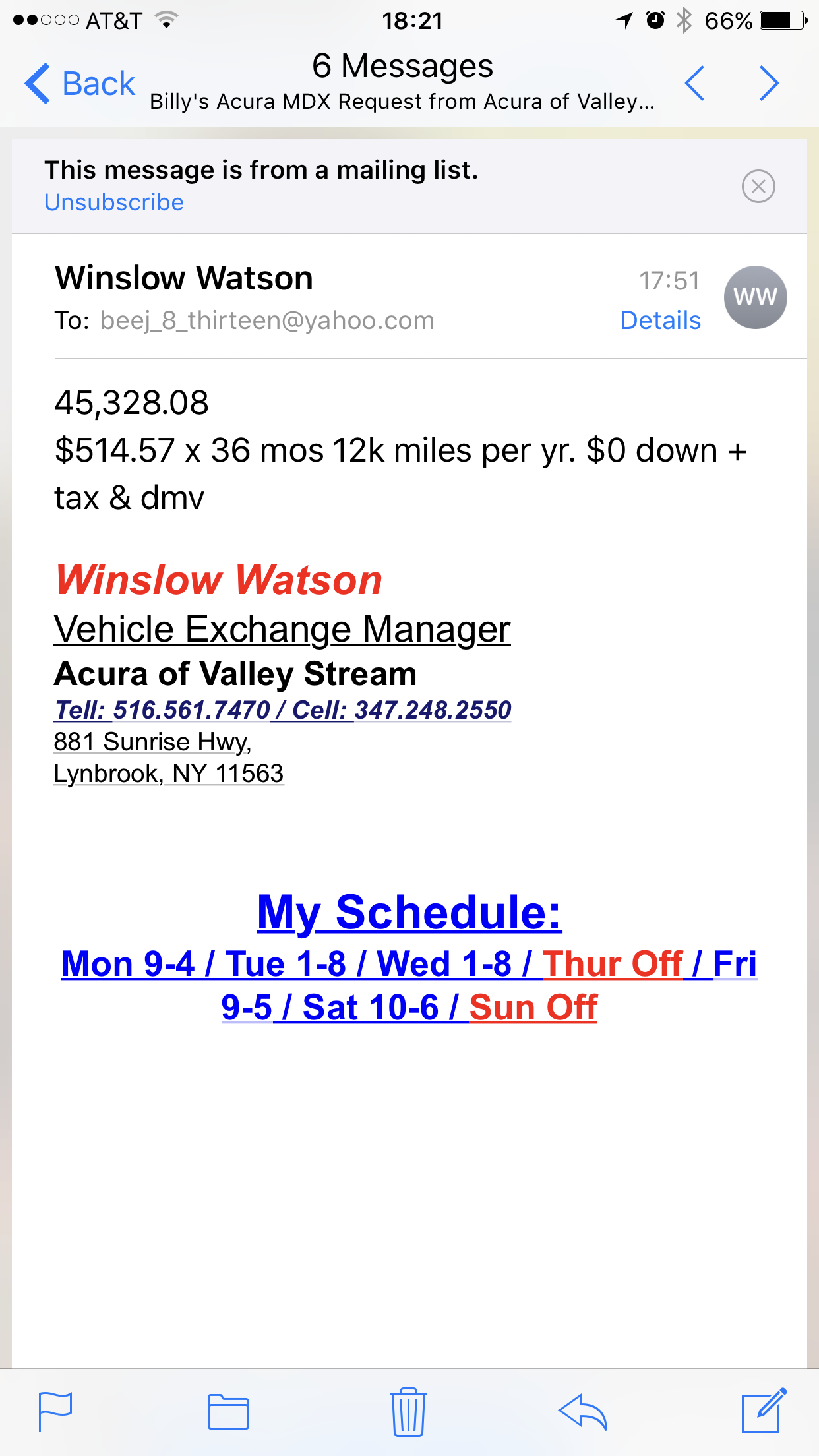The width and height of the screenshot is (819, 1456).
Task: Move message to a folder
Action: [228, 1412]
